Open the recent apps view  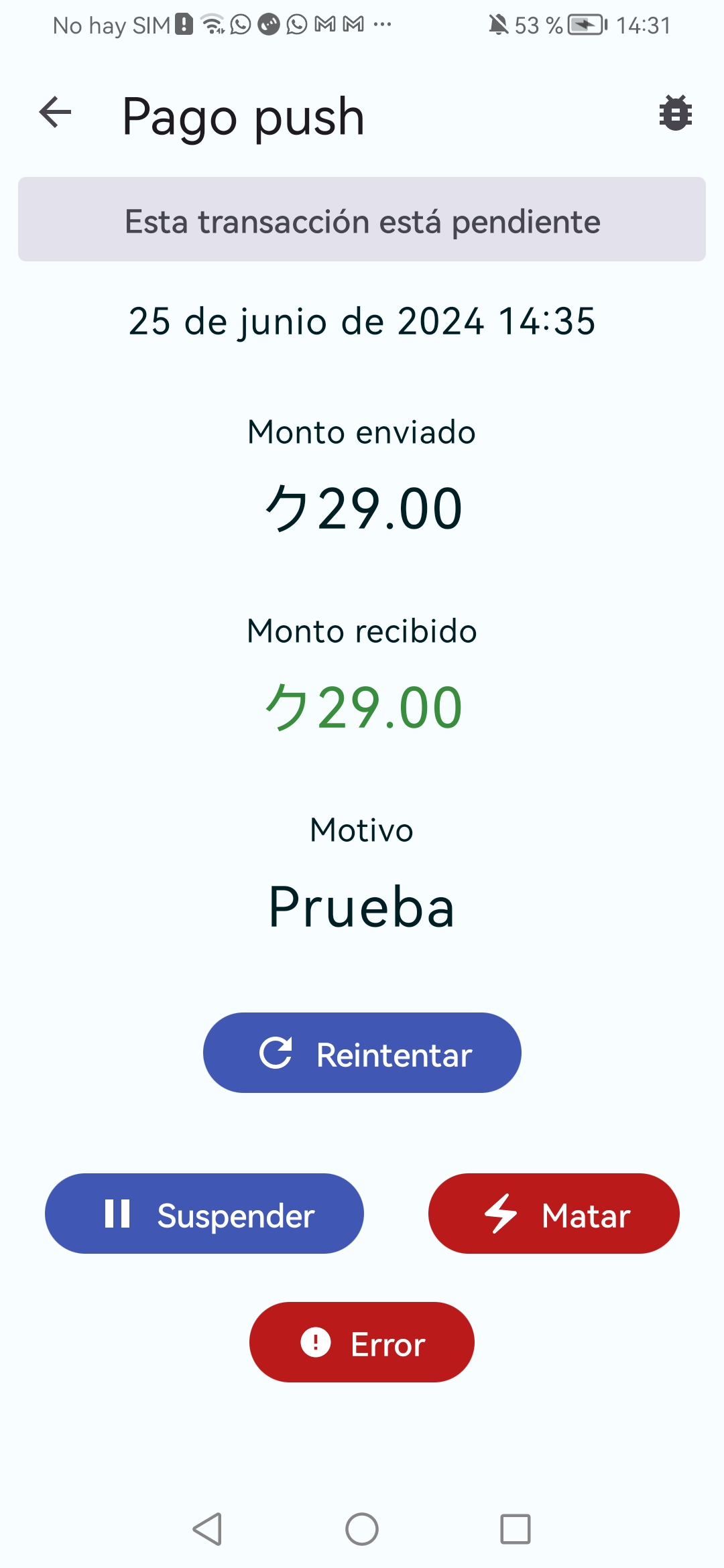516,1529
